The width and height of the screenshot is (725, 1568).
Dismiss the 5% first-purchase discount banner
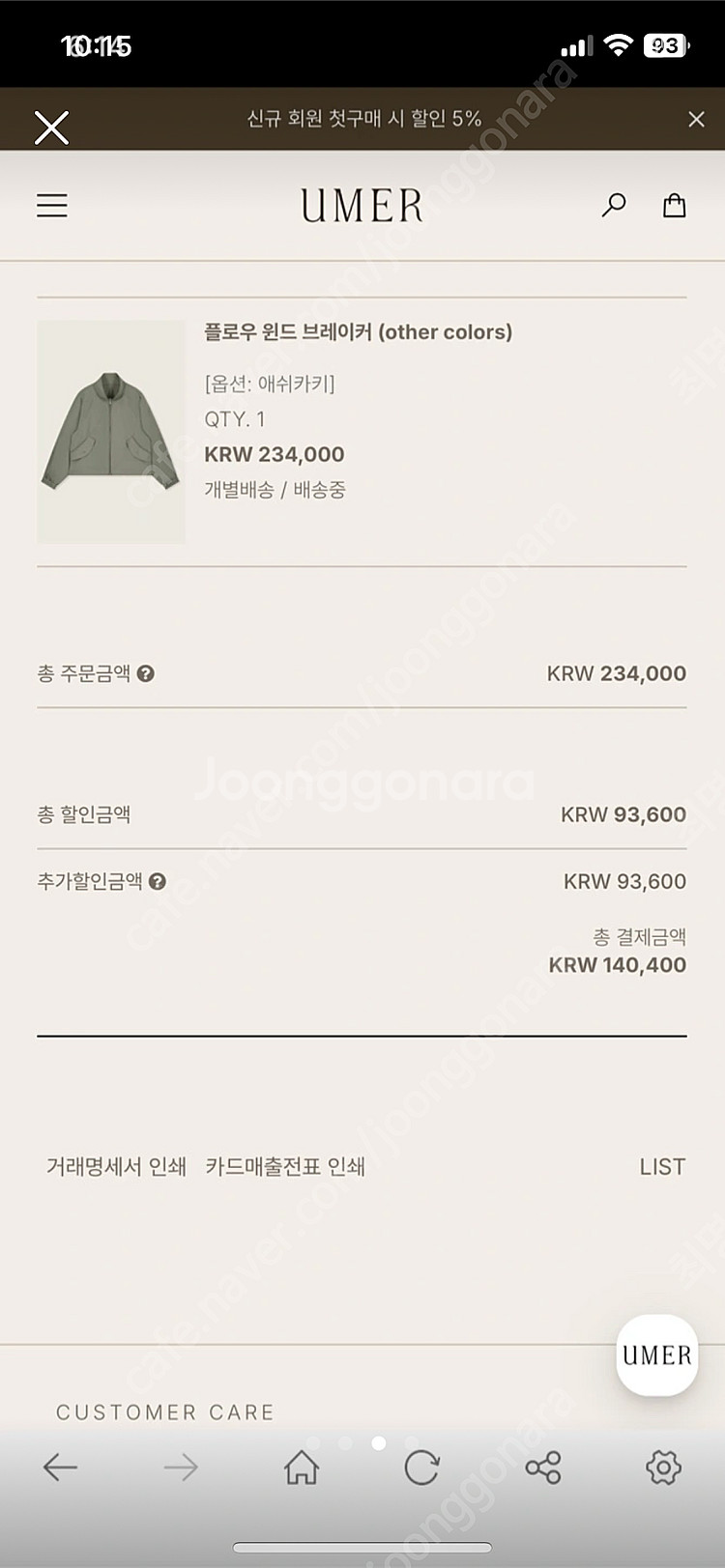click(x=696, y=119)
